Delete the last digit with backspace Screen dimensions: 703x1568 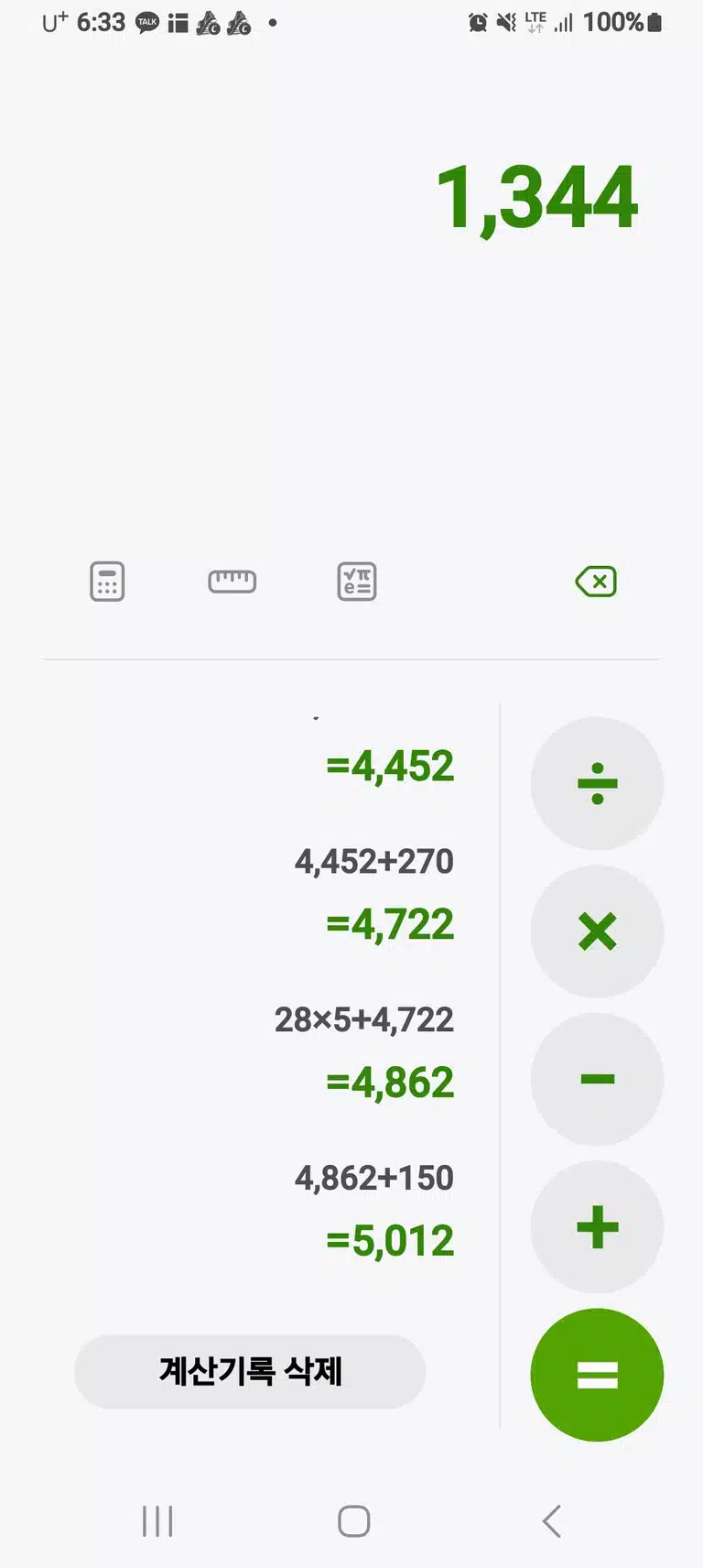tap(596, 582)
